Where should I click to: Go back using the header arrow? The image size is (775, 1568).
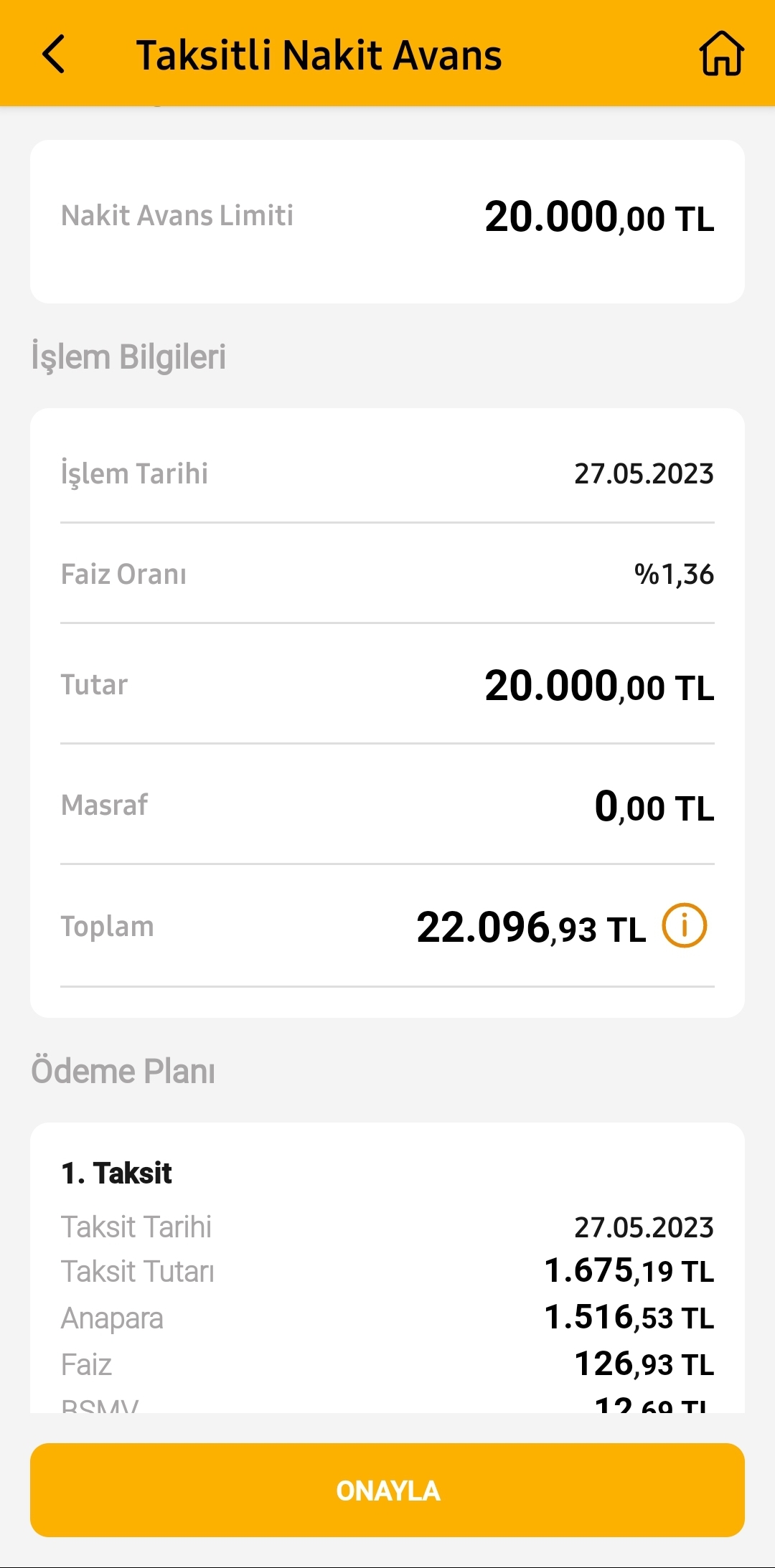(54, 54)
